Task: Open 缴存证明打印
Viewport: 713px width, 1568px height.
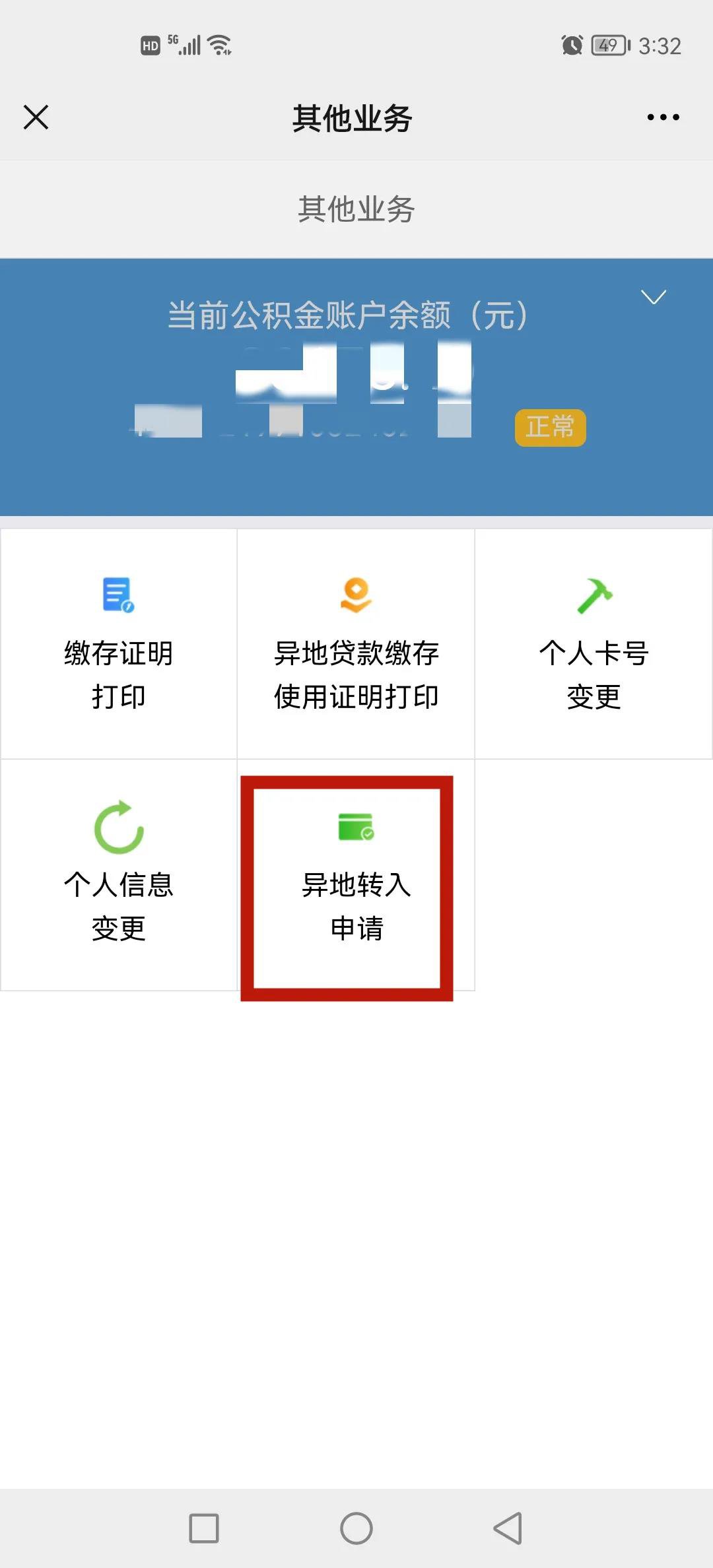Action: 119,643
